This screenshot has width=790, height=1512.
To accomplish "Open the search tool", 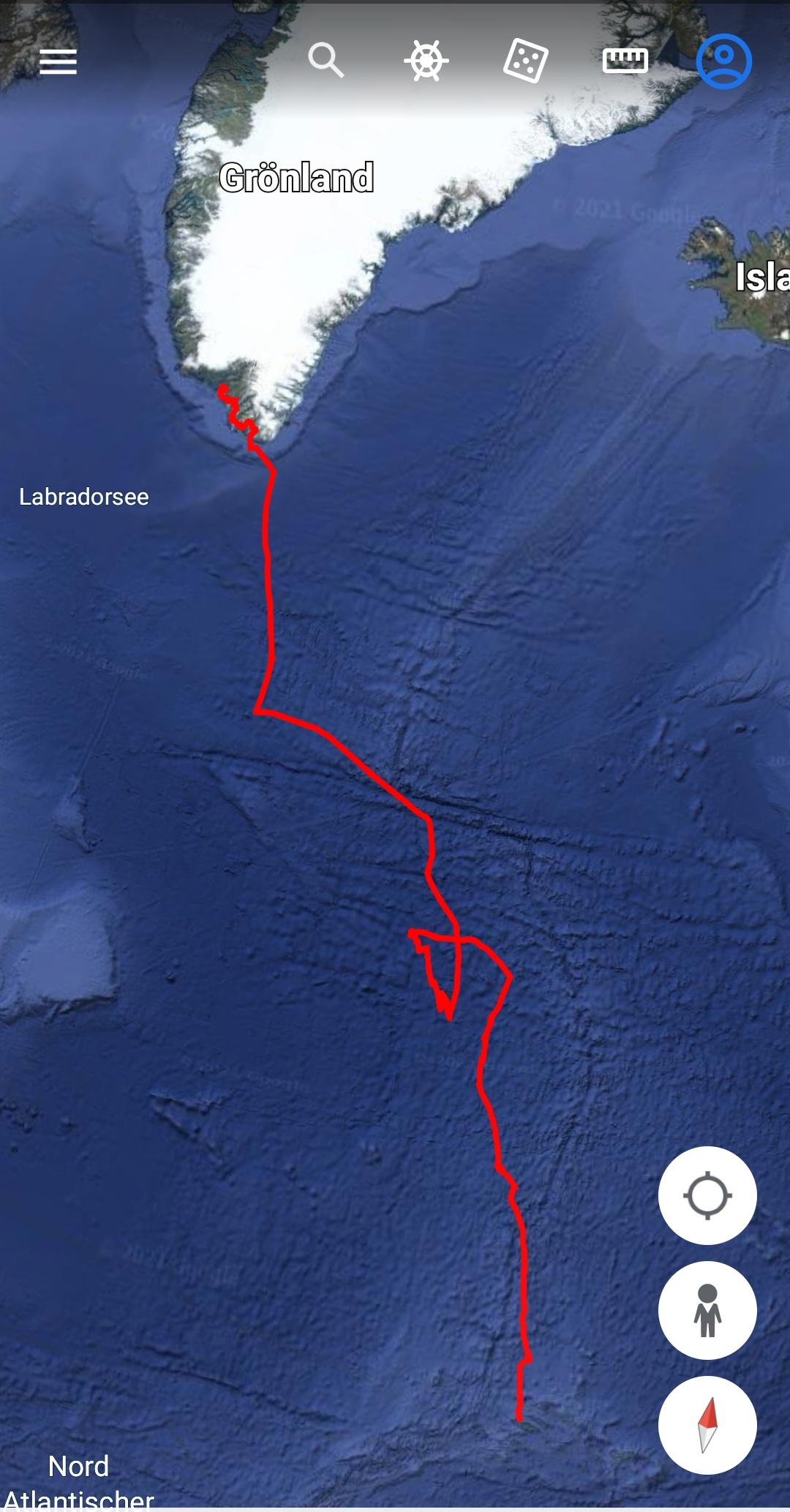I will tap(326, 60).
